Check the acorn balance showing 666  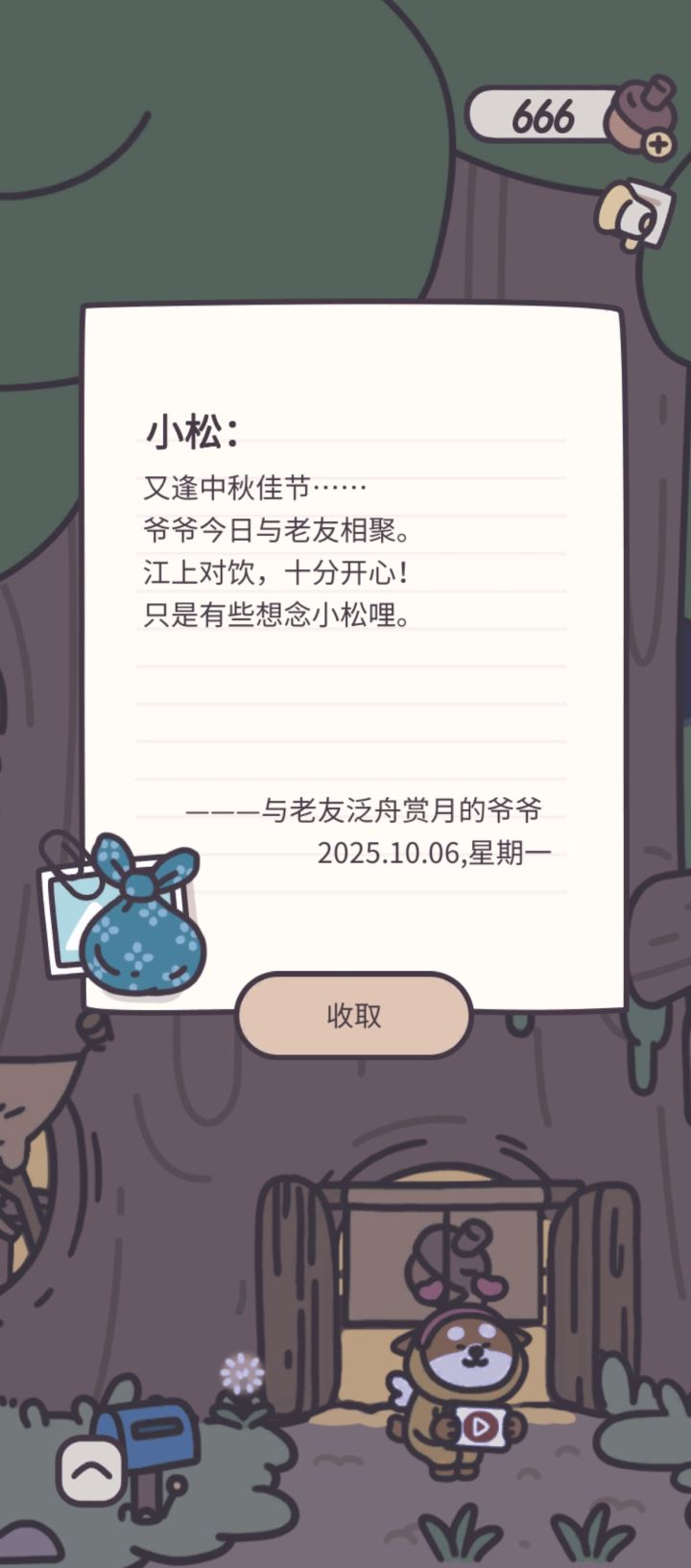[x=544, y=115]
